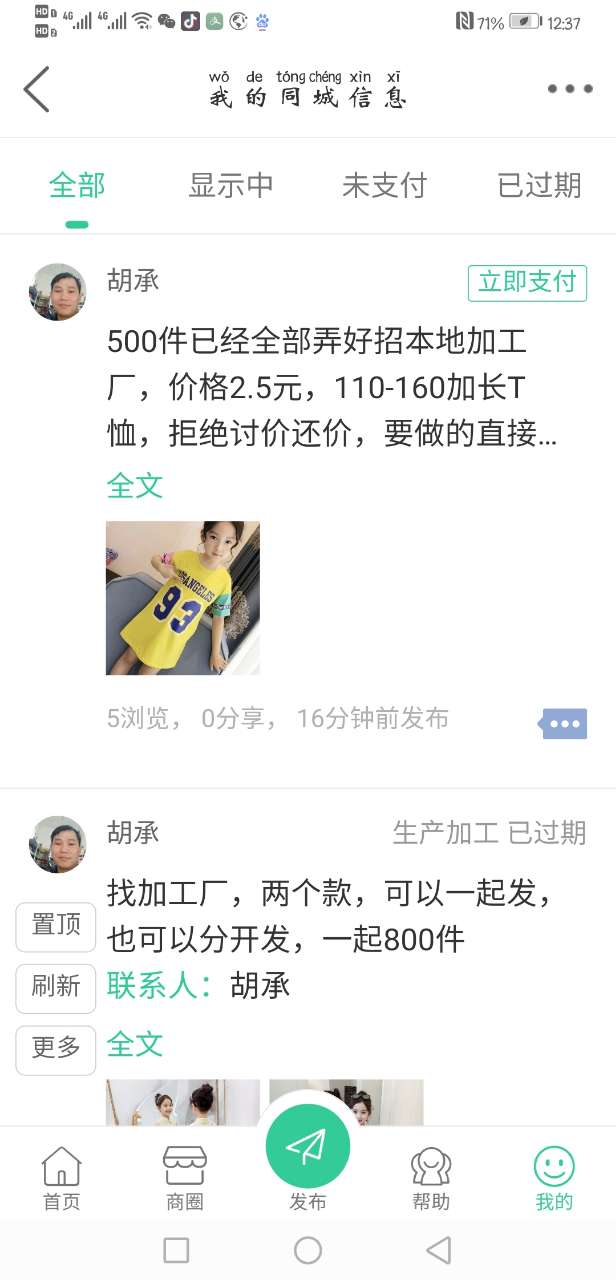Tap the 立即支付 button
This screenshot has width=616, height=1280.
(x=527, y=282)
